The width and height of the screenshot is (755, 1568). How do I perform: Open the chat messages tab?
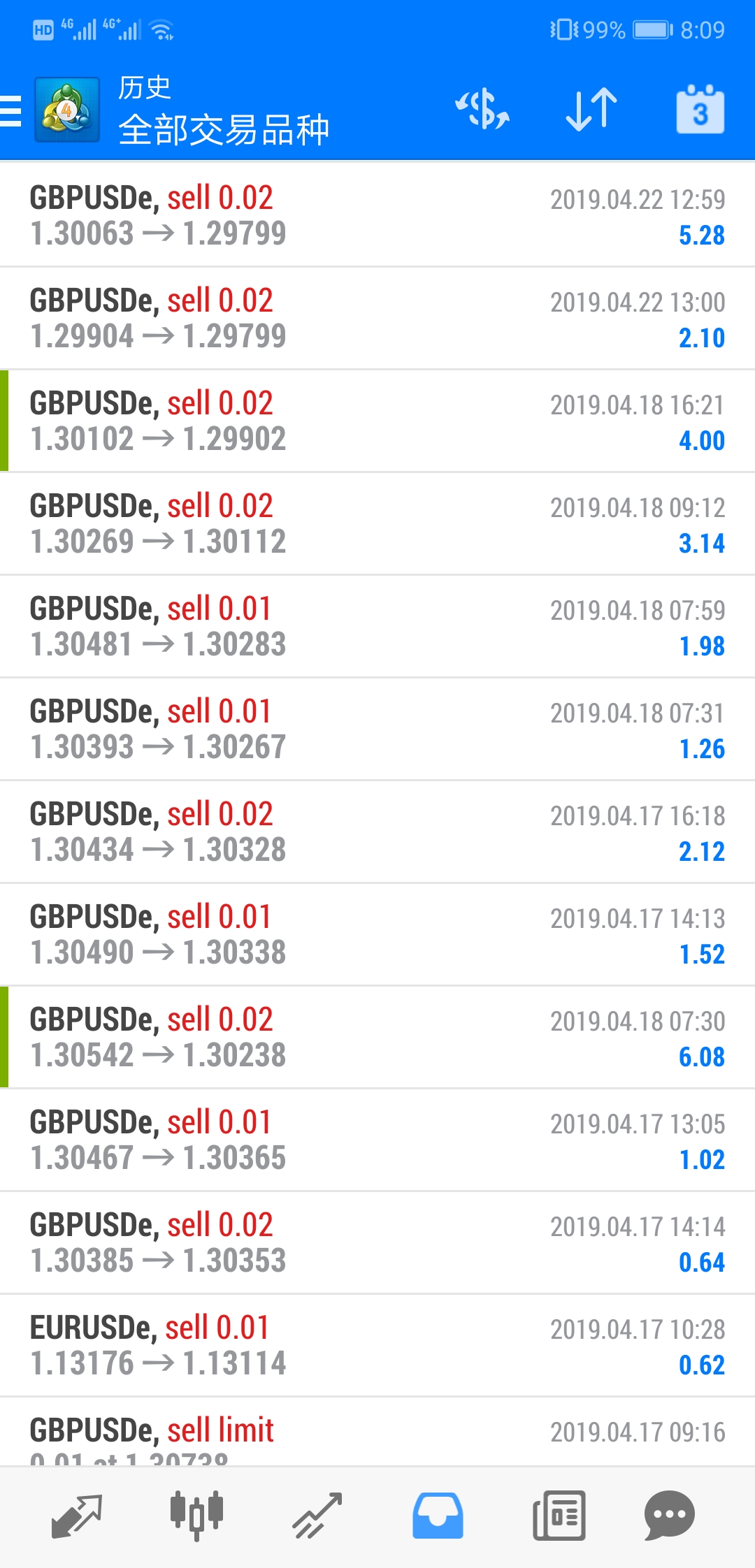point(669,1516)
